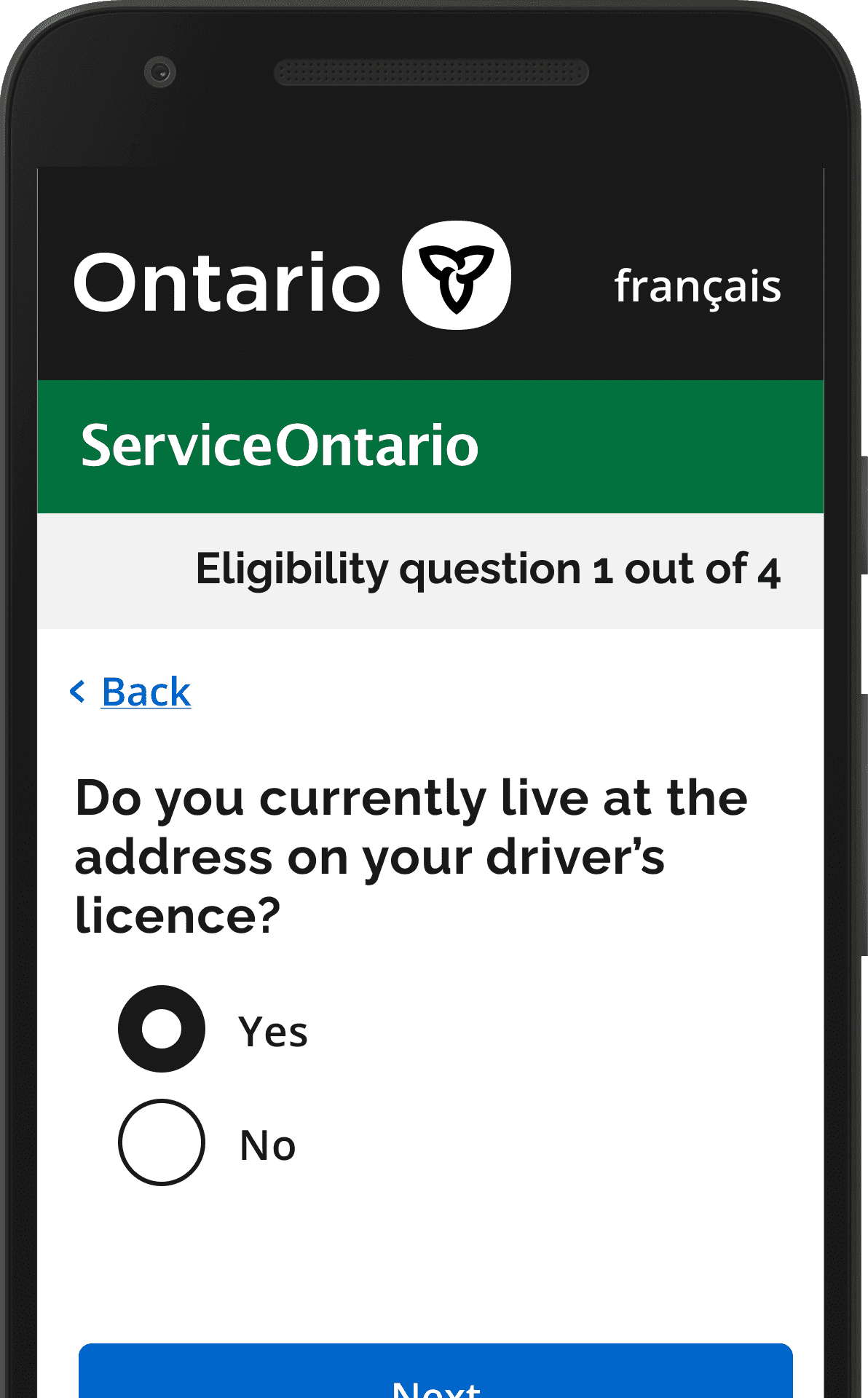The height and width of the screenshot is (1398, 868).
Task: Open the Ontario logo homepage link
Action: (x=292, y=276)
